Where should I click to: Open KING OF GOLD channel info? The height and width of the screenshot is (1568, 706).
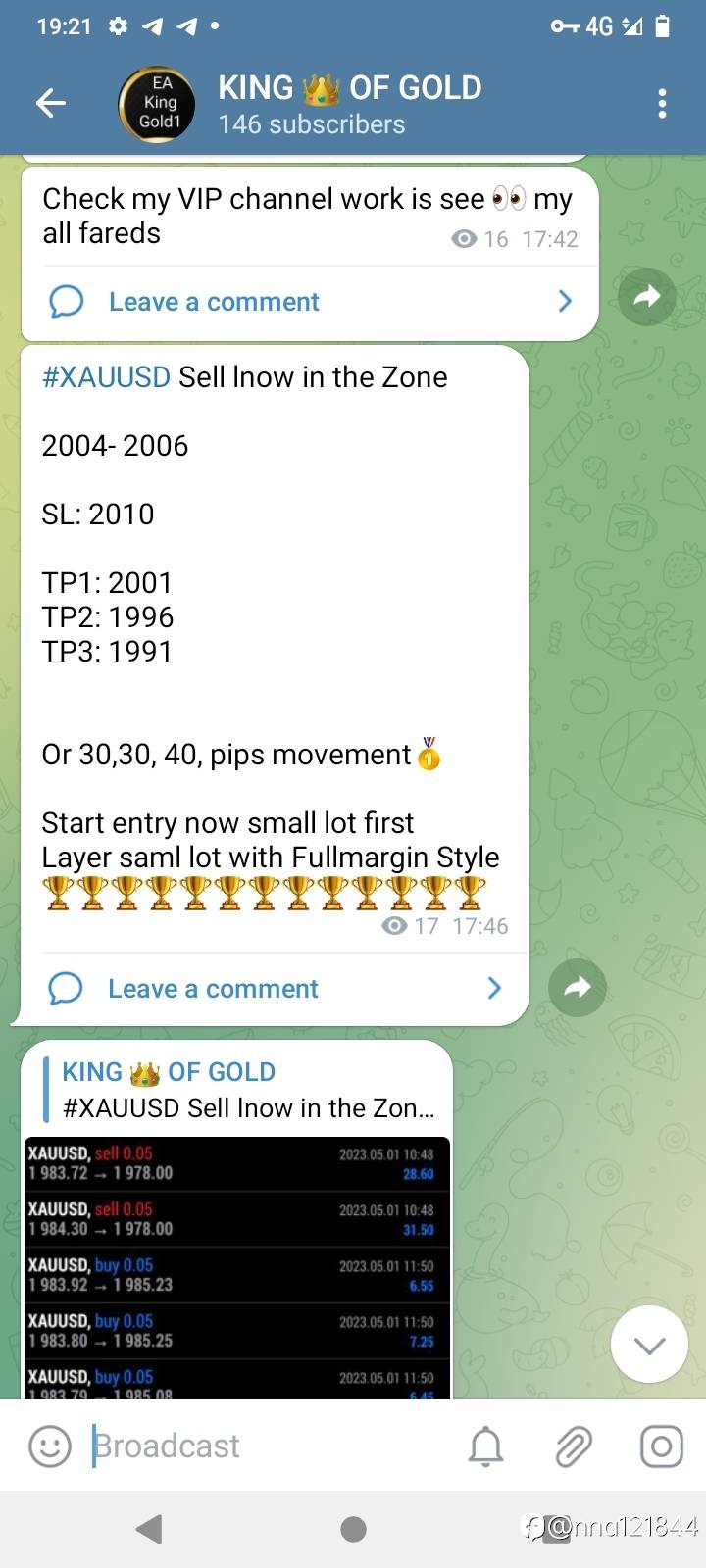click(348, 103)
